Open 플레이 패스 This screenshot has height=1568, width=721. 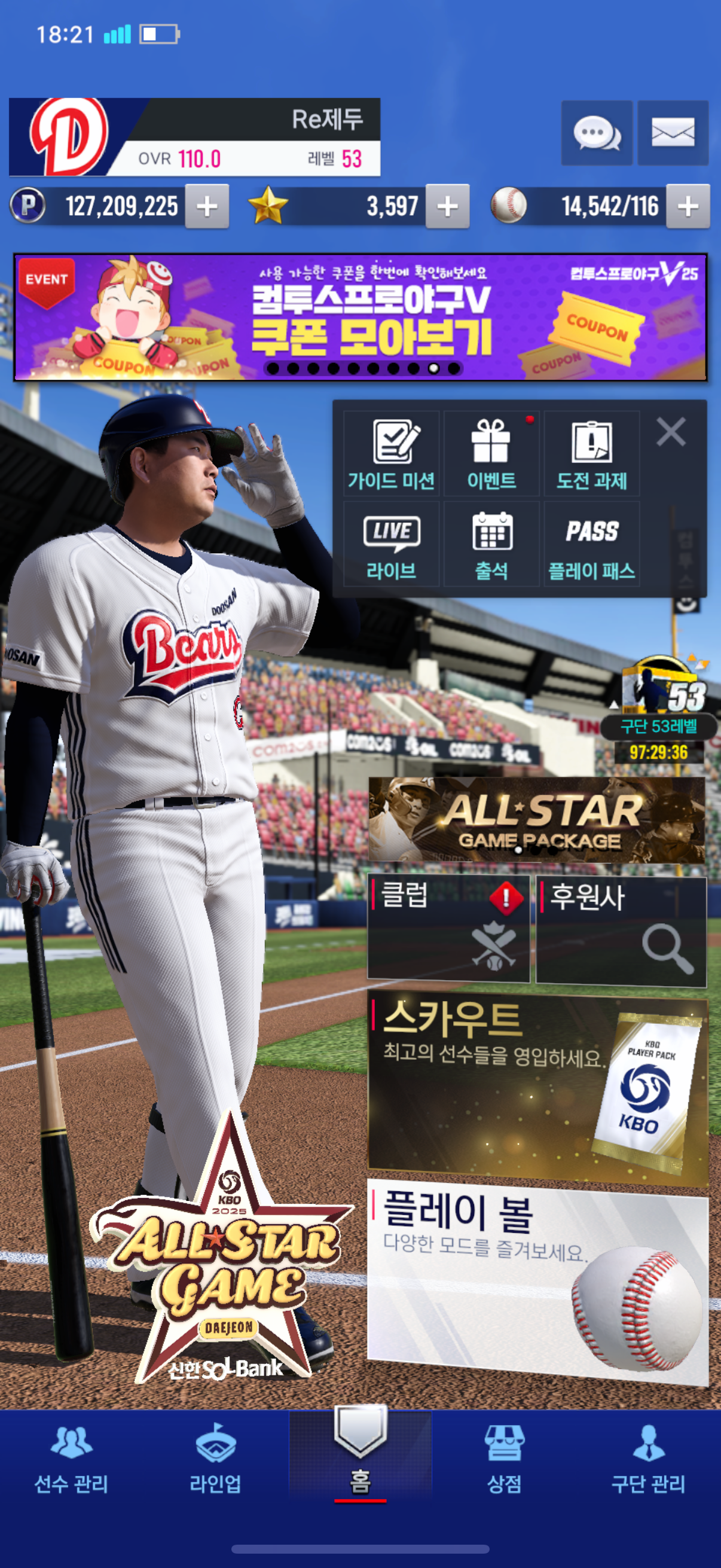[591, 544]
